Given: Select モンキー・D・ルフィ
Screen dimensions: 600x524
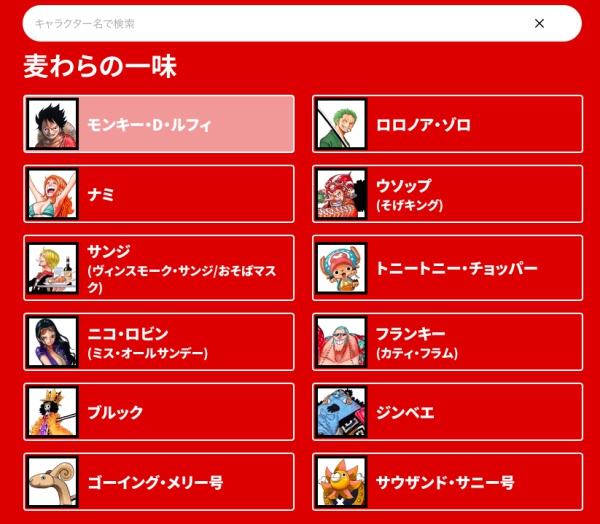Looking at the screenshot, I should 159,124.
